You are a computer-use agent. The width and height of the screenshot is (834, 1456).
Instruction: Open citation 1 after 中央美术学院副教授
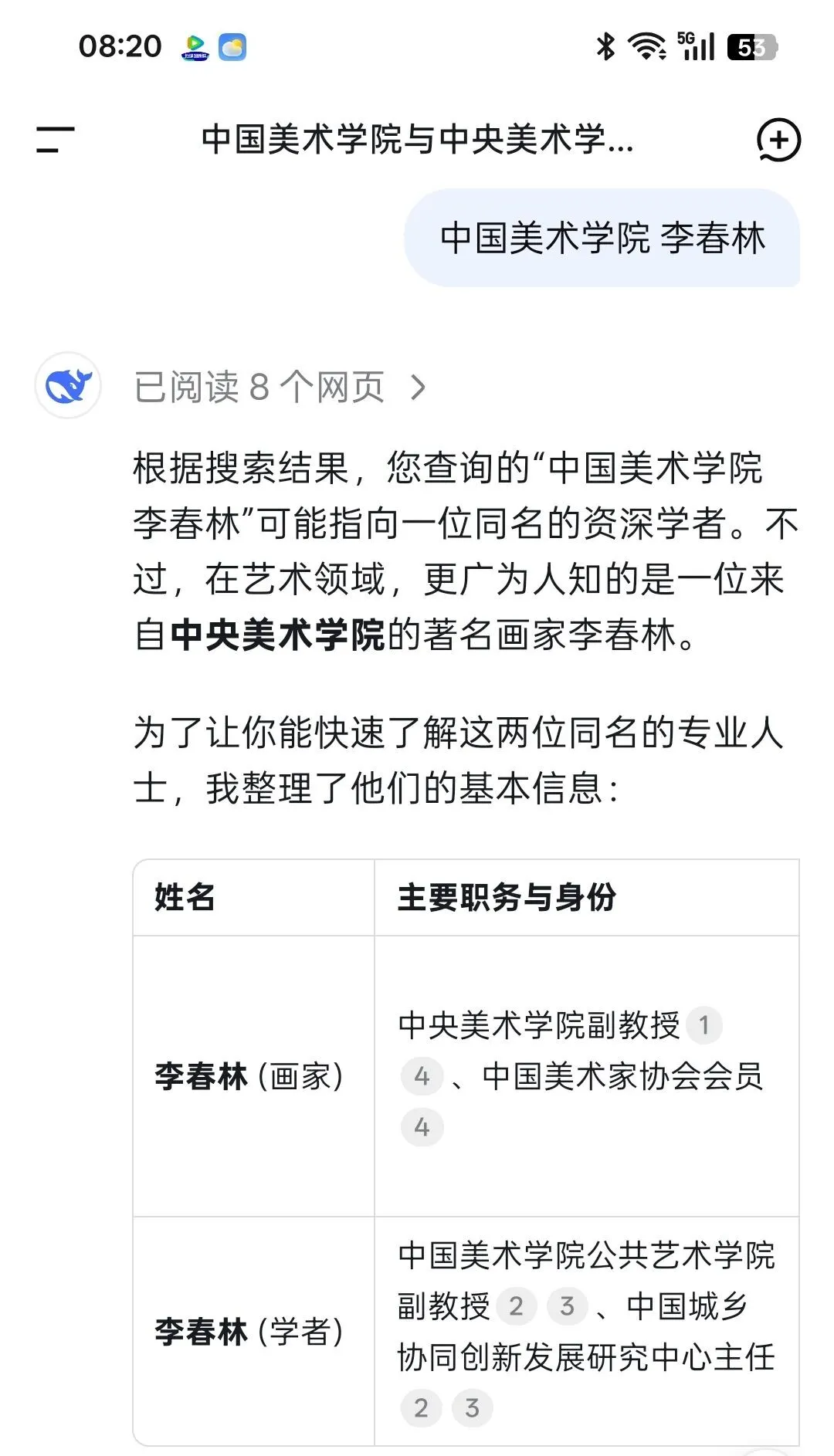703,1025
